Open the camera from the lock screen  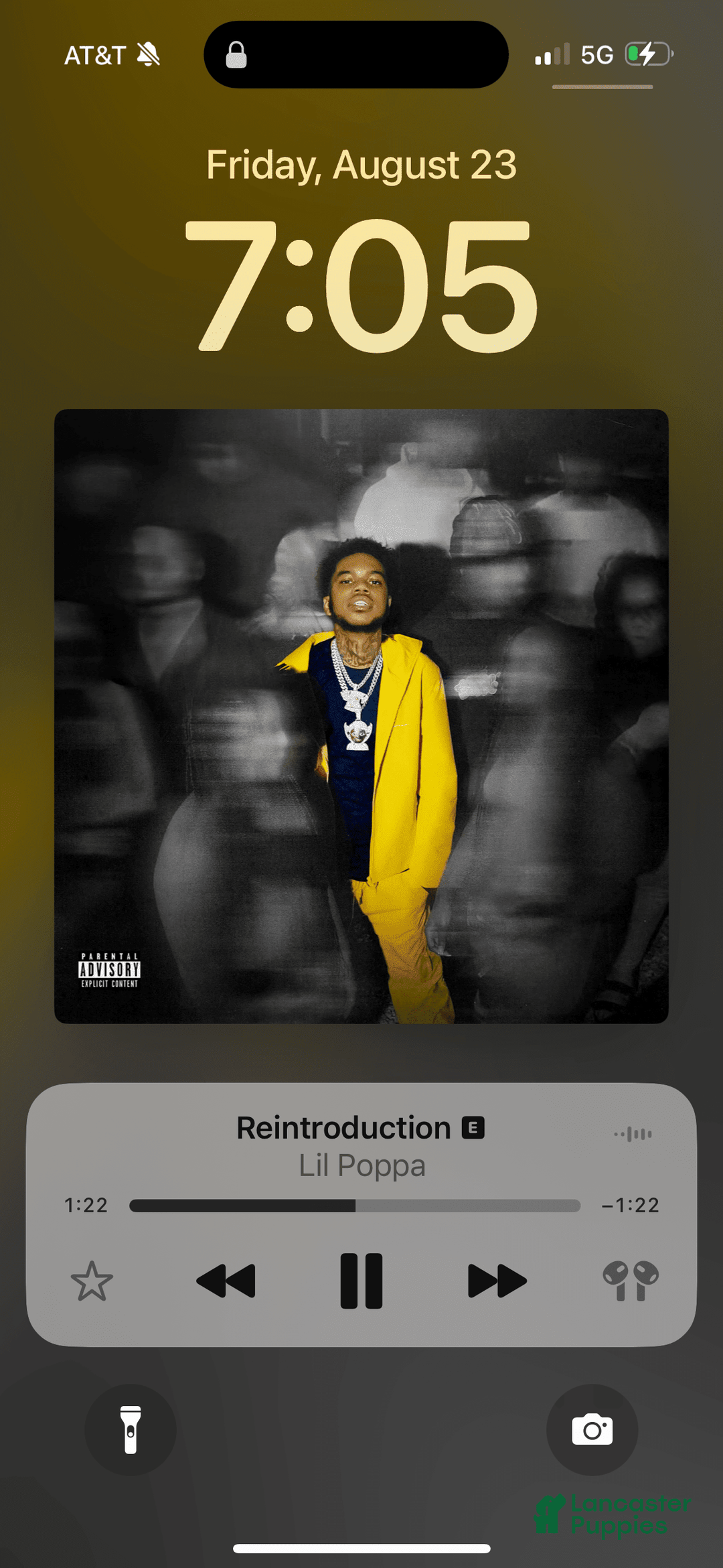[592, 1429]
